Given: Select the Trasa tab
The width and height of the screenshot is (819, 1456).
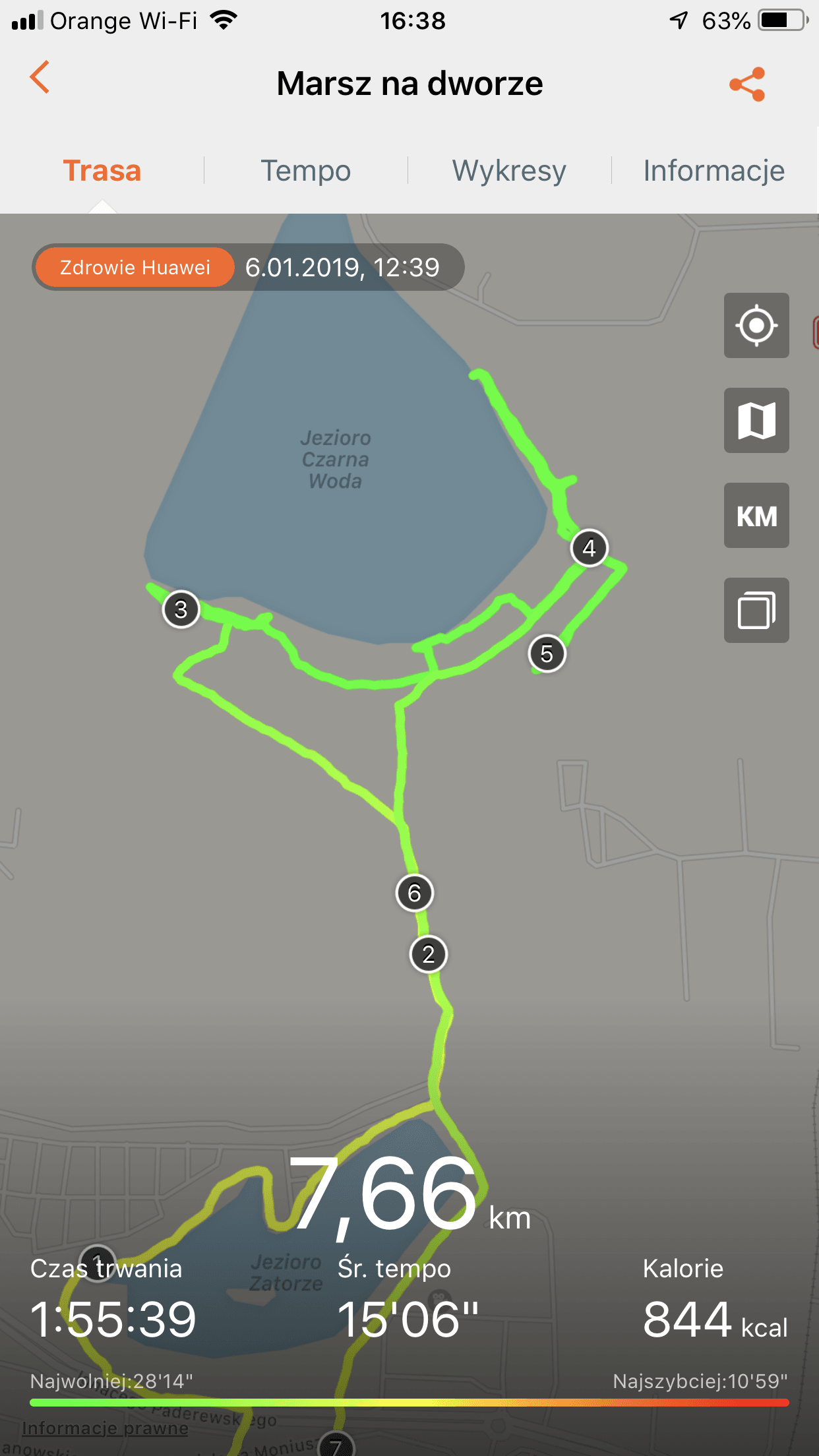Looking at the screenshot, I should click(x=102, y=170).
